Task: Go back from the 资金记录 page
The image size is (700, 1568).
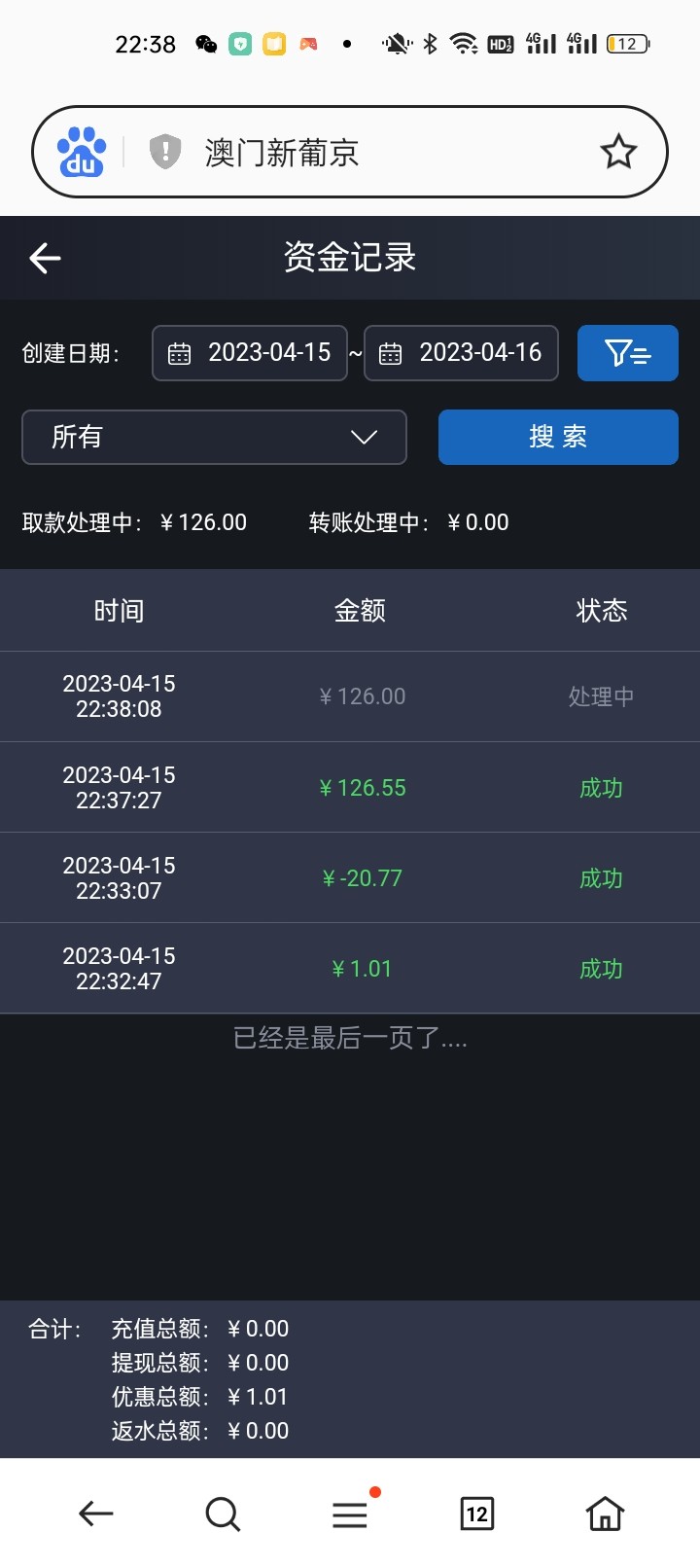Action: [46, 258]
